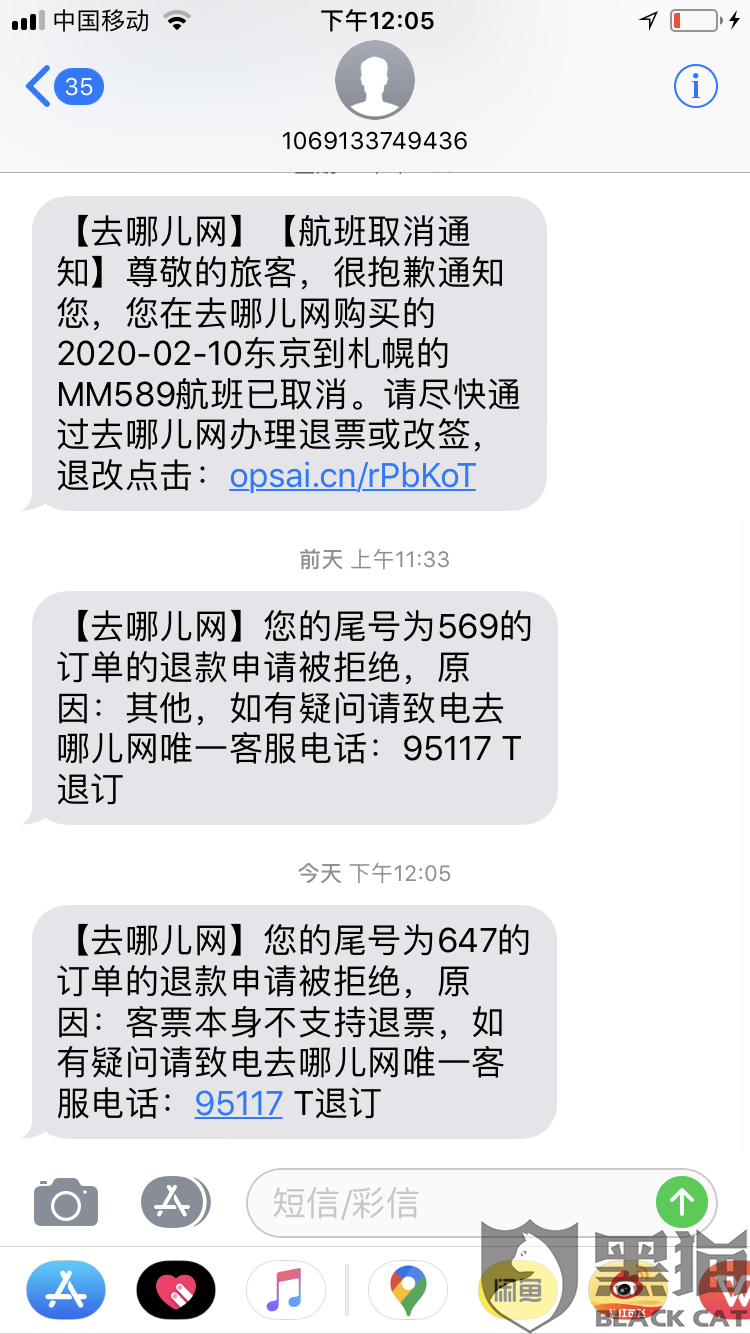The width and height of the screenshot is (750, 1334).
Task: Focus the 短信/彩信 message field
Action: (x=482, y=1202)
